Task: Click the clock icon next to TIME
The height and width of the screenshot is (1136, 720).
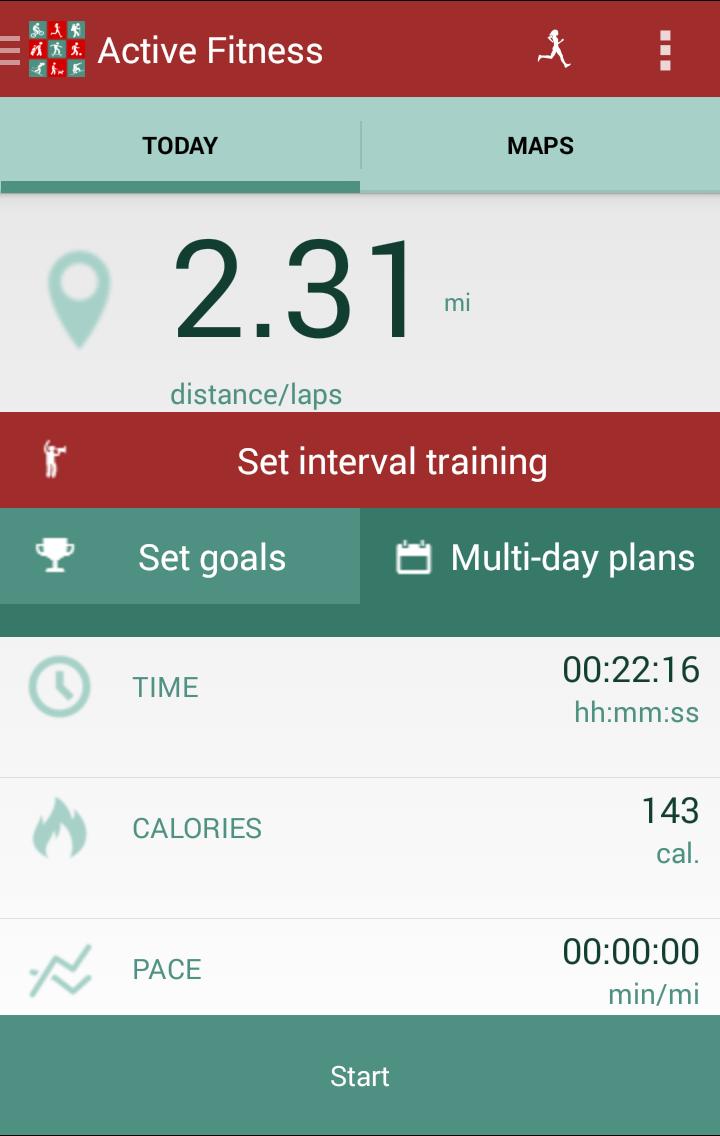Action: pyautogui.click(x=60, y=687)
